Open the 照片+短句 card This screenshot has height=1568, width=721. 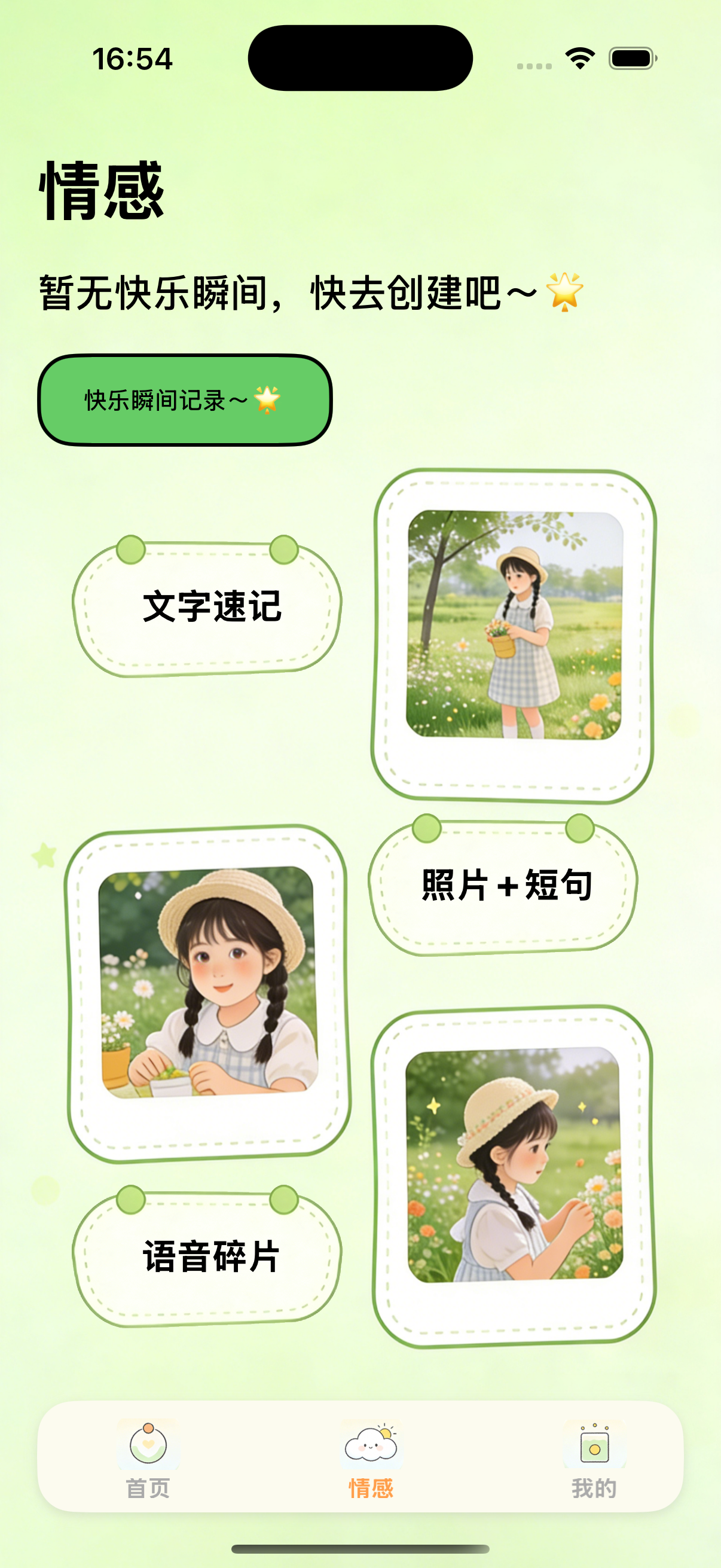click(x=507, y=886)
